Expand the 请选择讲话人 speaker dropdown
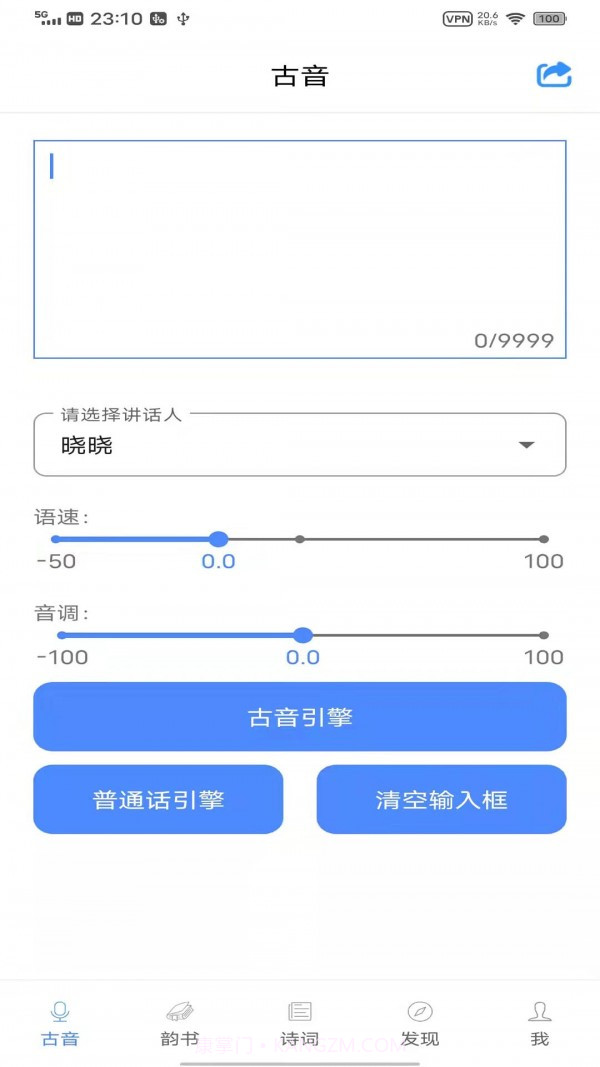The height and width of the screenshot is (1067, 600). [300, 445]
